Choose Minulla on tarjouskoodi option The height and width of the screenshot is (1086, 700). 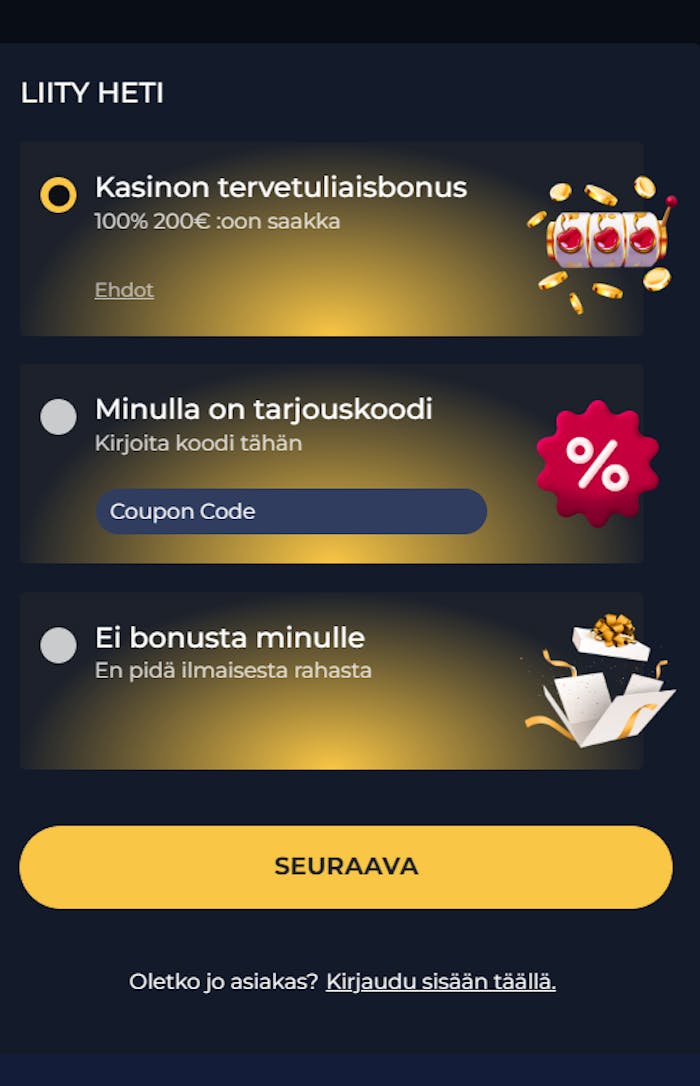[x=58, y=416]
